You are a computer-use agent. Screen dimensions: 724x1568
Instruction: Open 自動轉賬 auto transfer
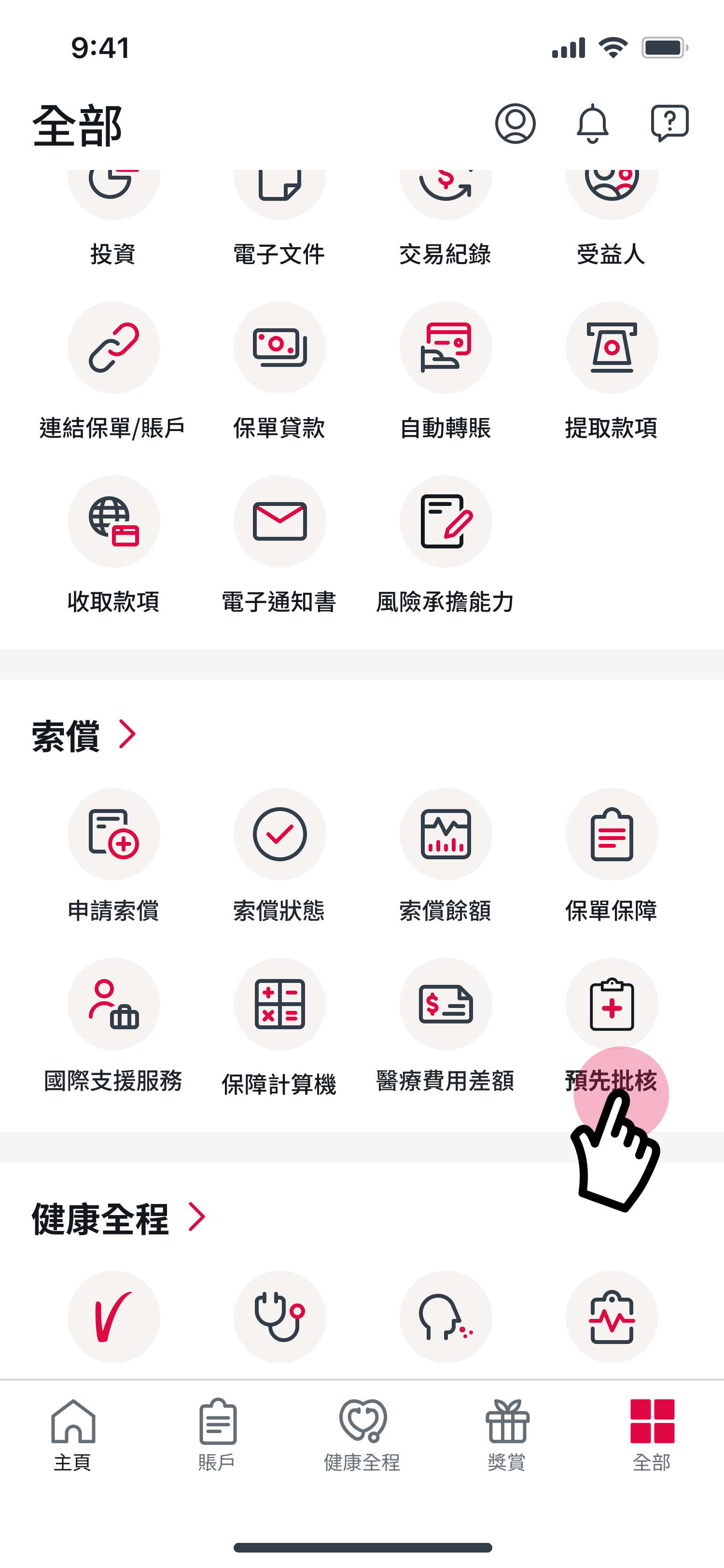(446, 348)
